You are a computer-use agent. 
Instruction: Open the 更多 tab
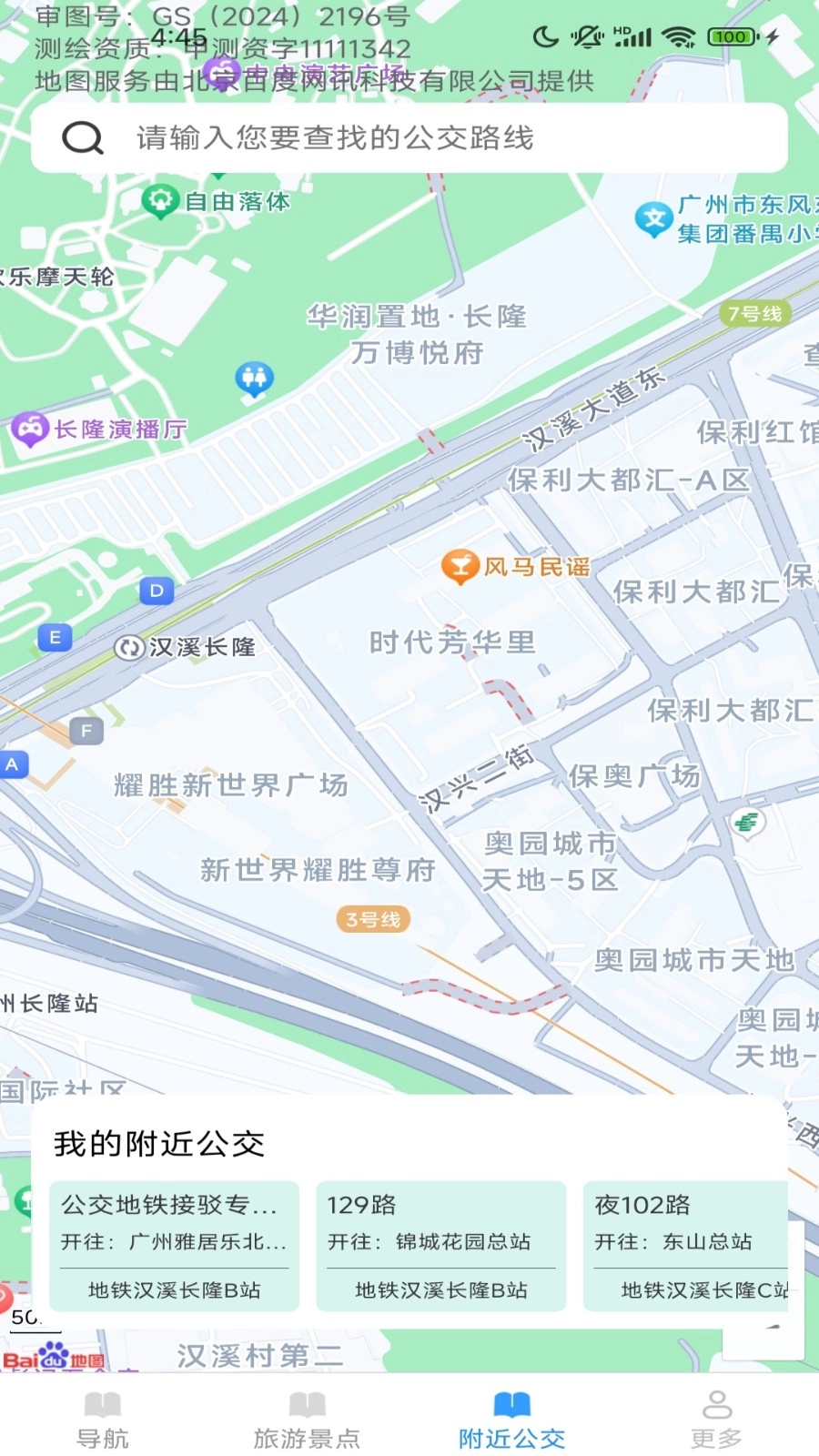[x=716, y=1420]
